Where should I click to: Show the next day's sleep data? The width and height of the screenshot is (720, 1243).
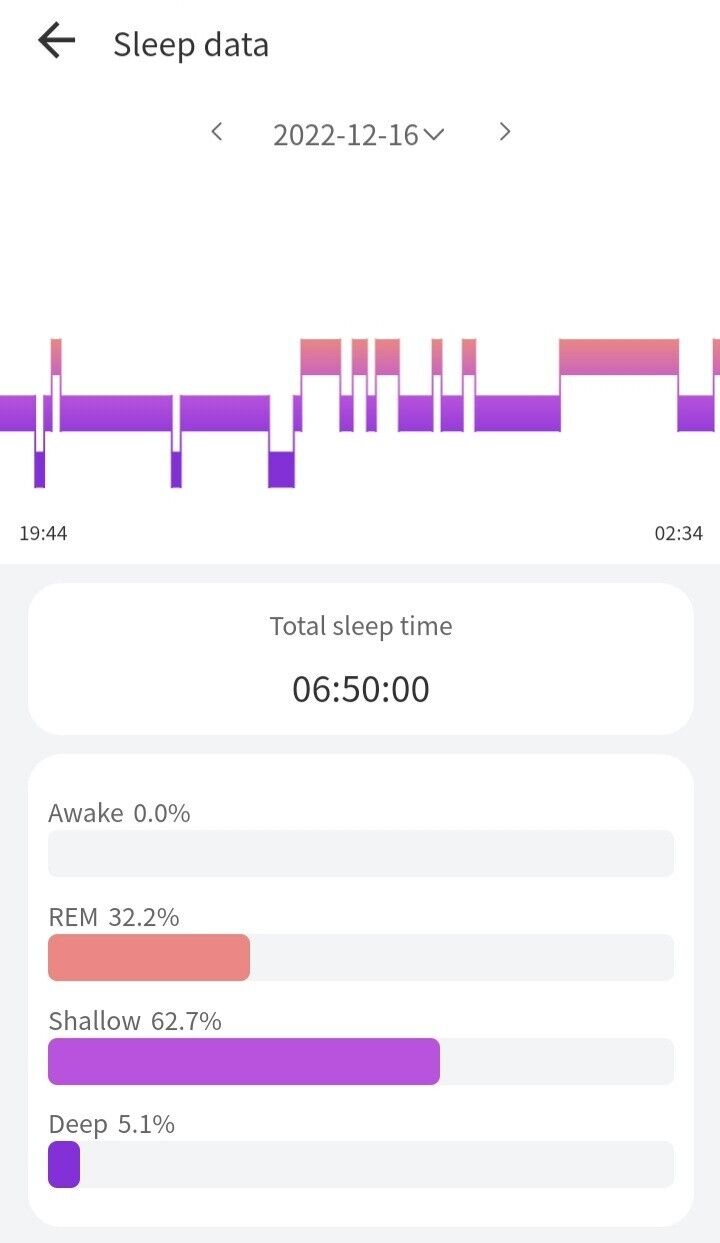(505, 132)
